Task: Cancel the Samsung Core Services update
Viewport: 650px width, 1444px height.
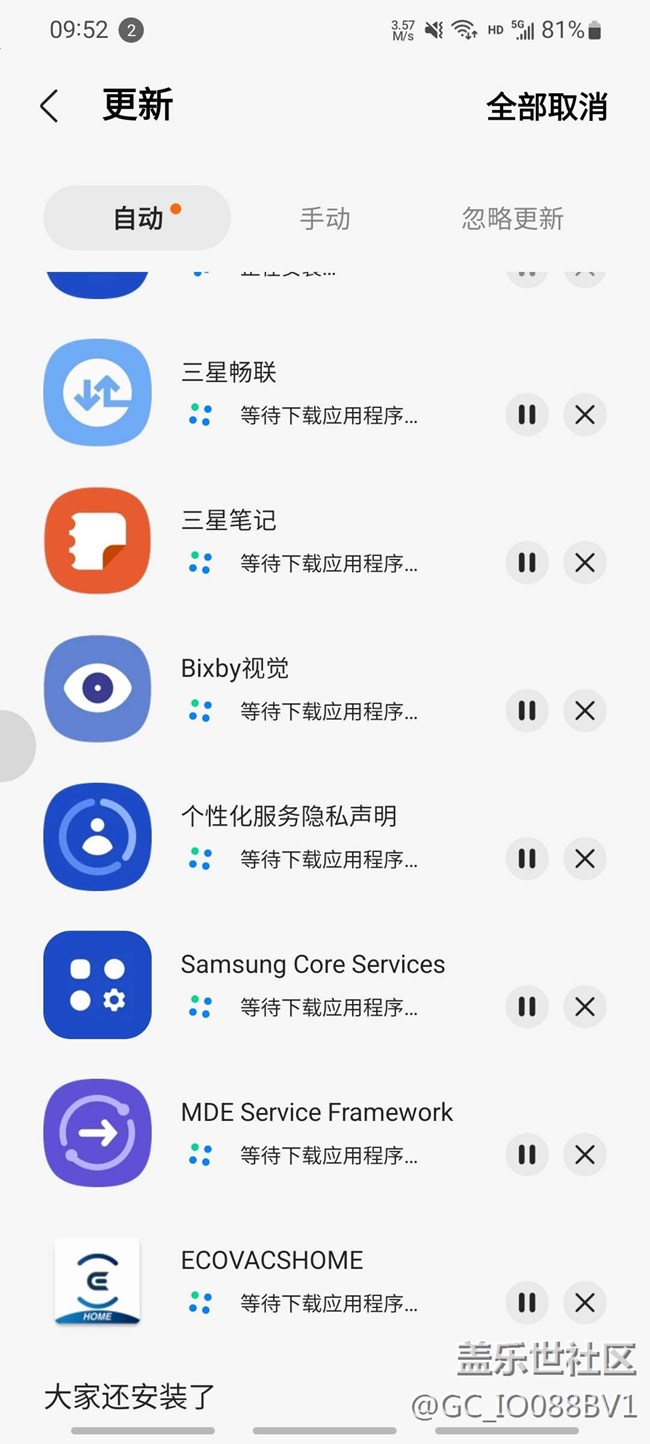Action: 585,1007
